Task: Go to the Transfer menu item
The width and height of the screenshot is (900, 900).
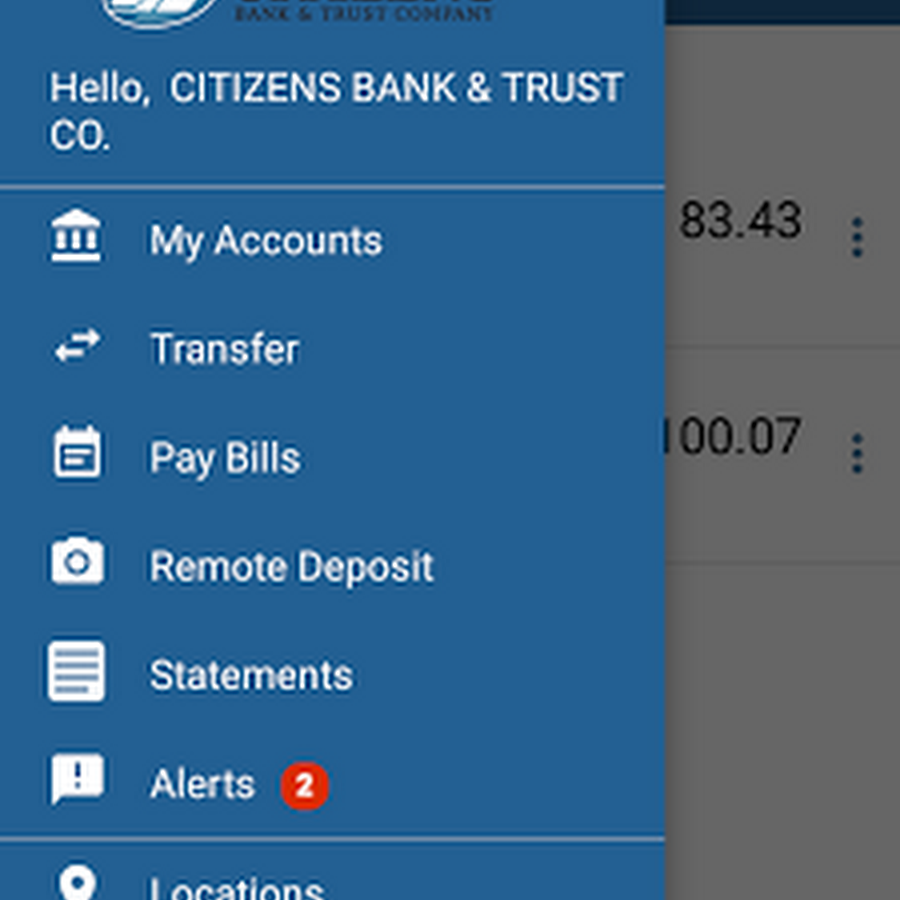Action: click(224, 349)
